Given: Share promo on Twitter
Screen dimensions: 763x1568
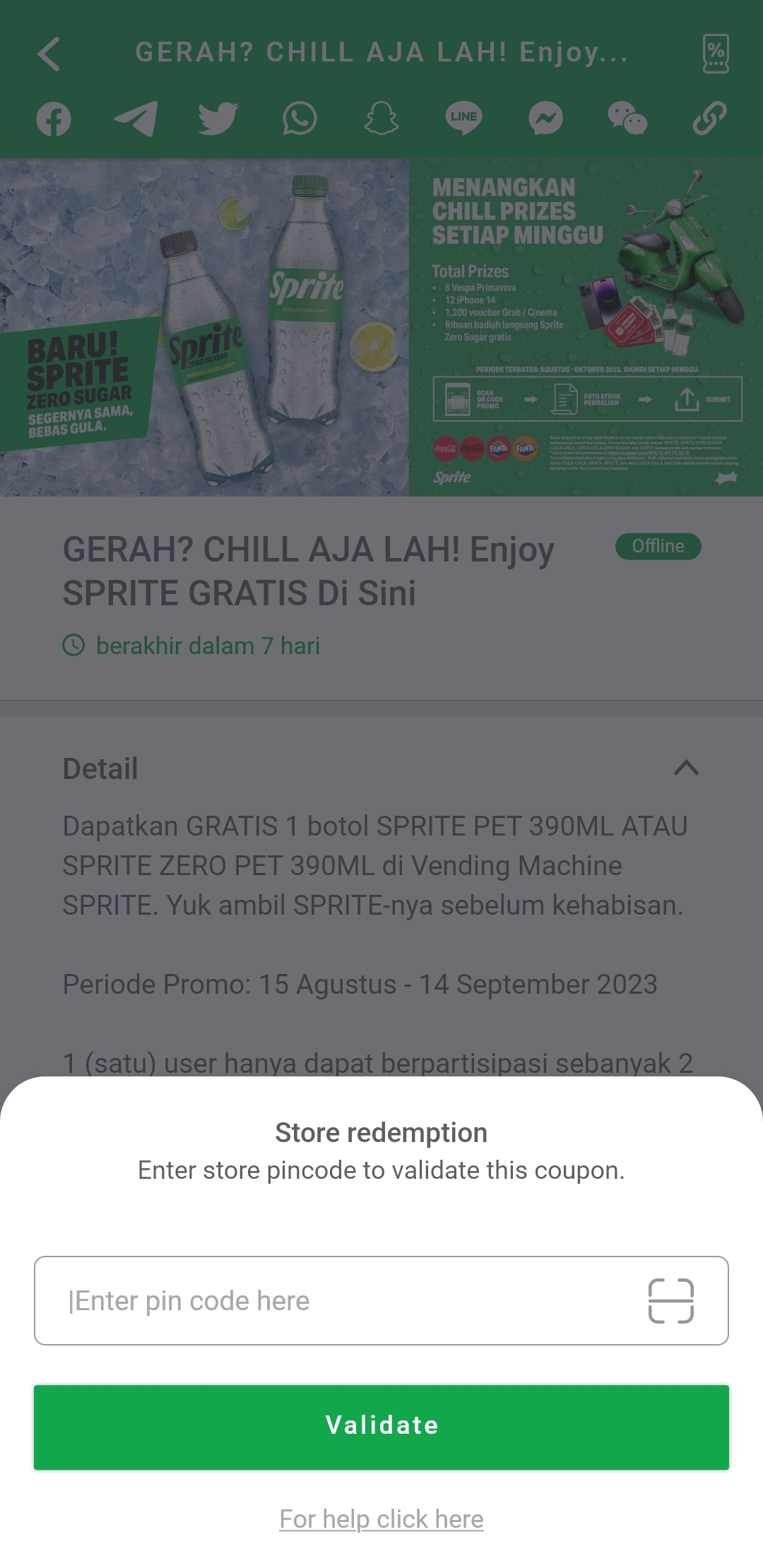Looking at the screenshot, I should pyautogui.click(x=218, y=118).
